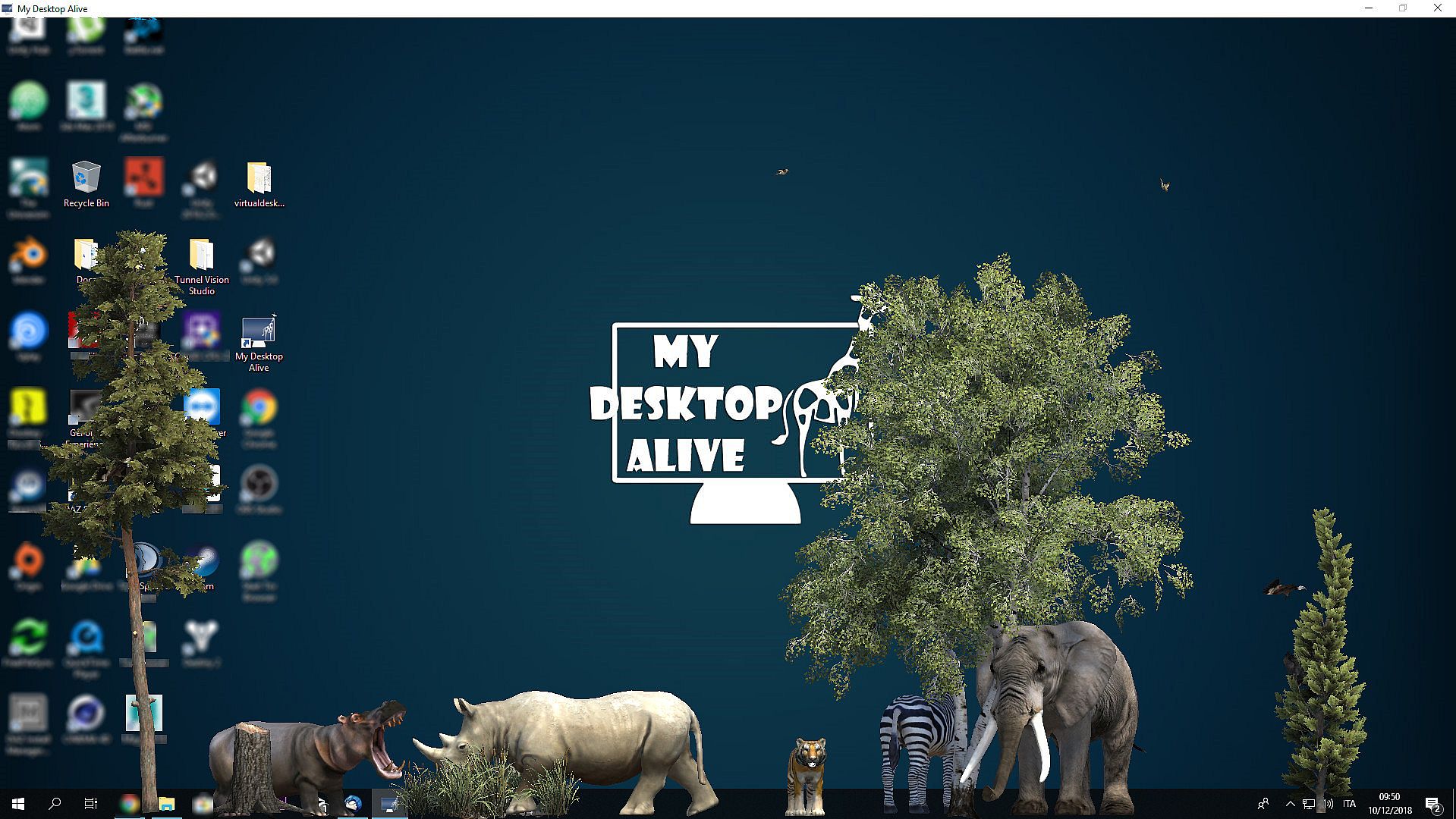Minimize the My Desktop Alive window
The image size is (1456, 819).
pyautogui.click(x=1369, y=8)
